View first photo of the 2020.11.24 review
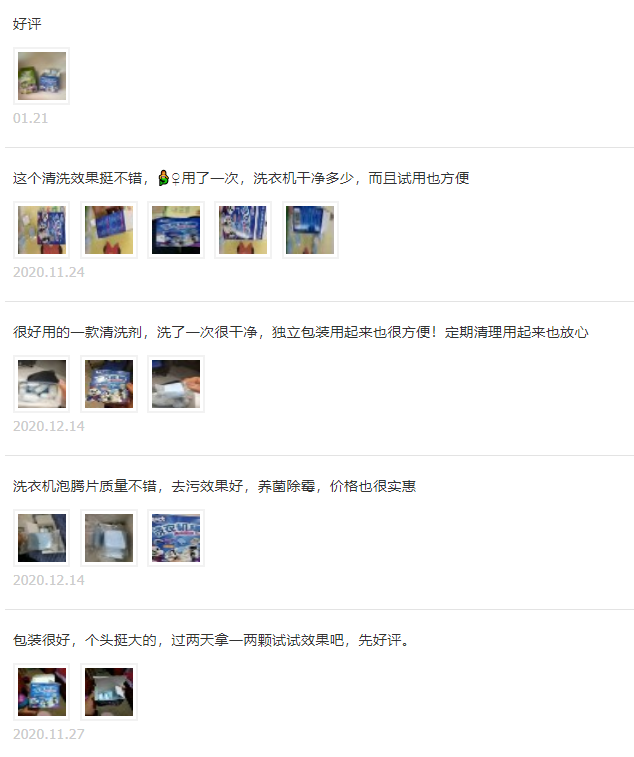 click(x=42, y=230)
